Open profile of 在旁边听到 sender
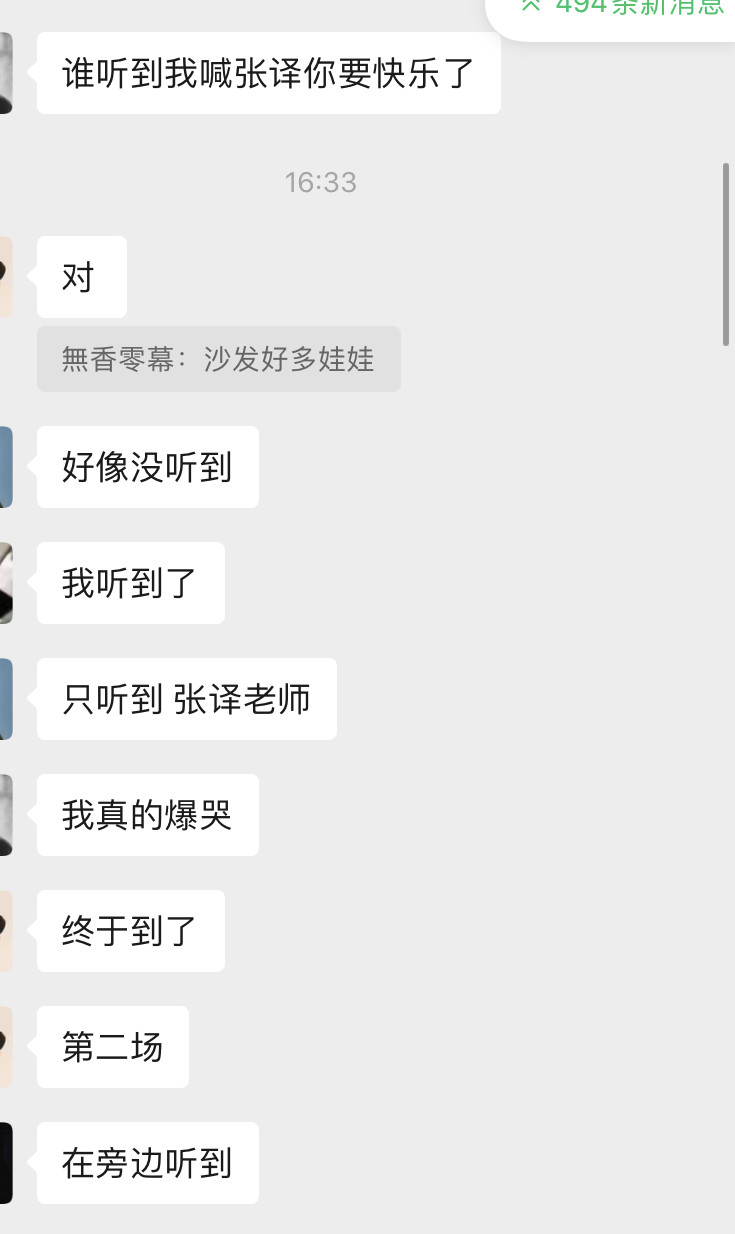The height and width of the screenshot is (1234, 735). 6,1163
